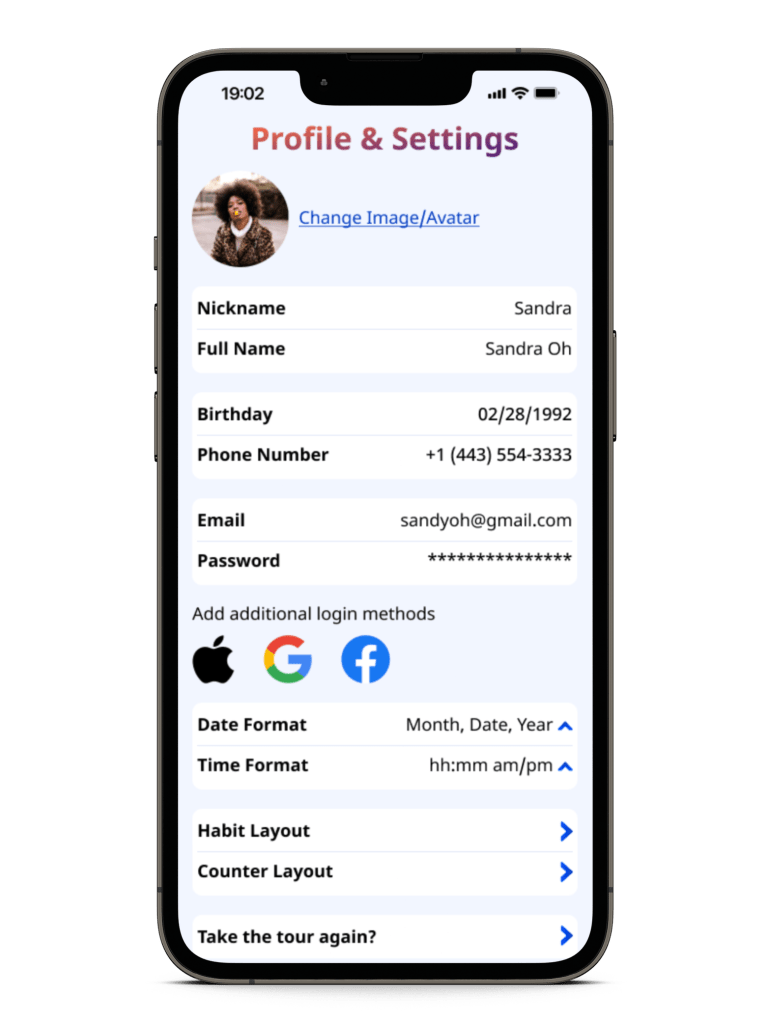Expand the Date Format dropdown

[564, 726]
